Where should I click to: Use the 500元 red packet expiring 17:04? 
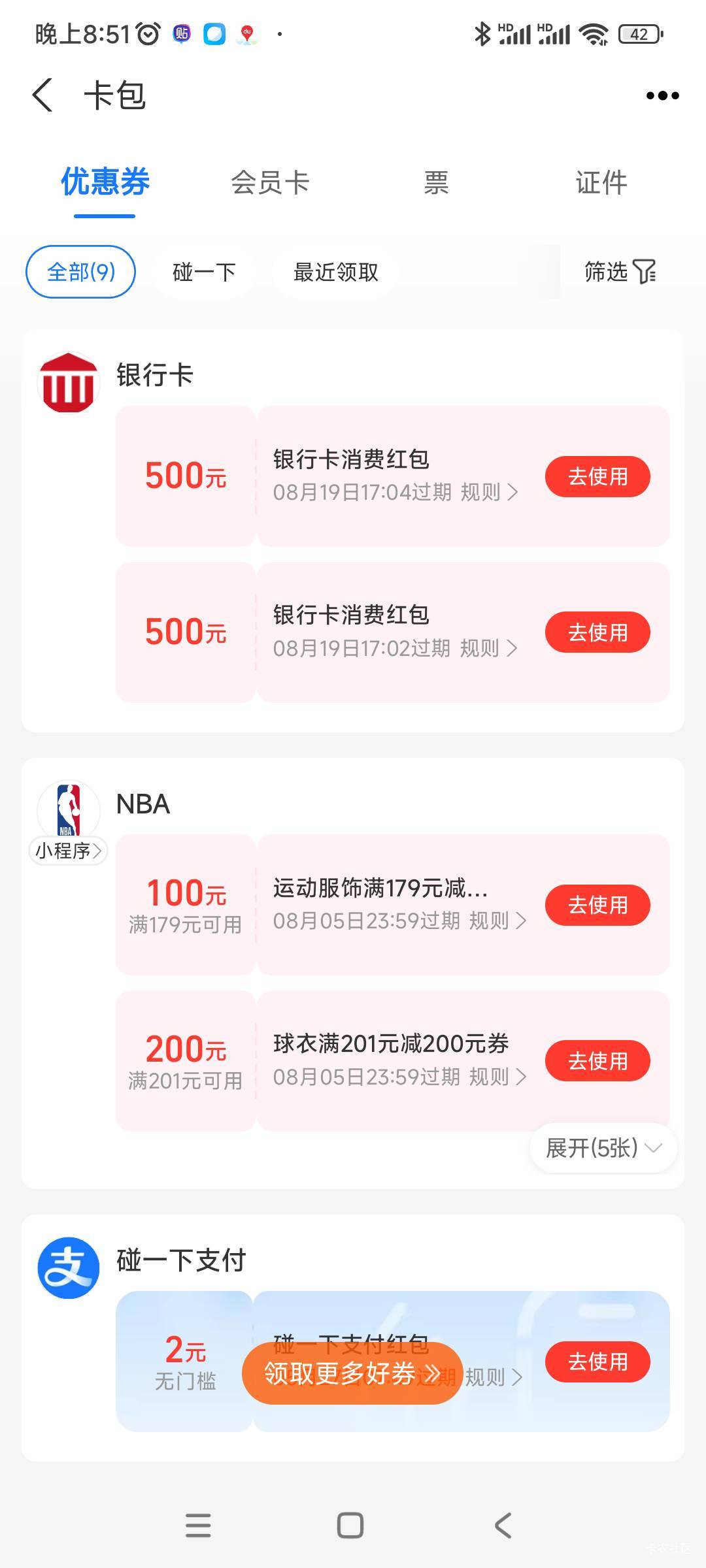[x=597, y=476]
